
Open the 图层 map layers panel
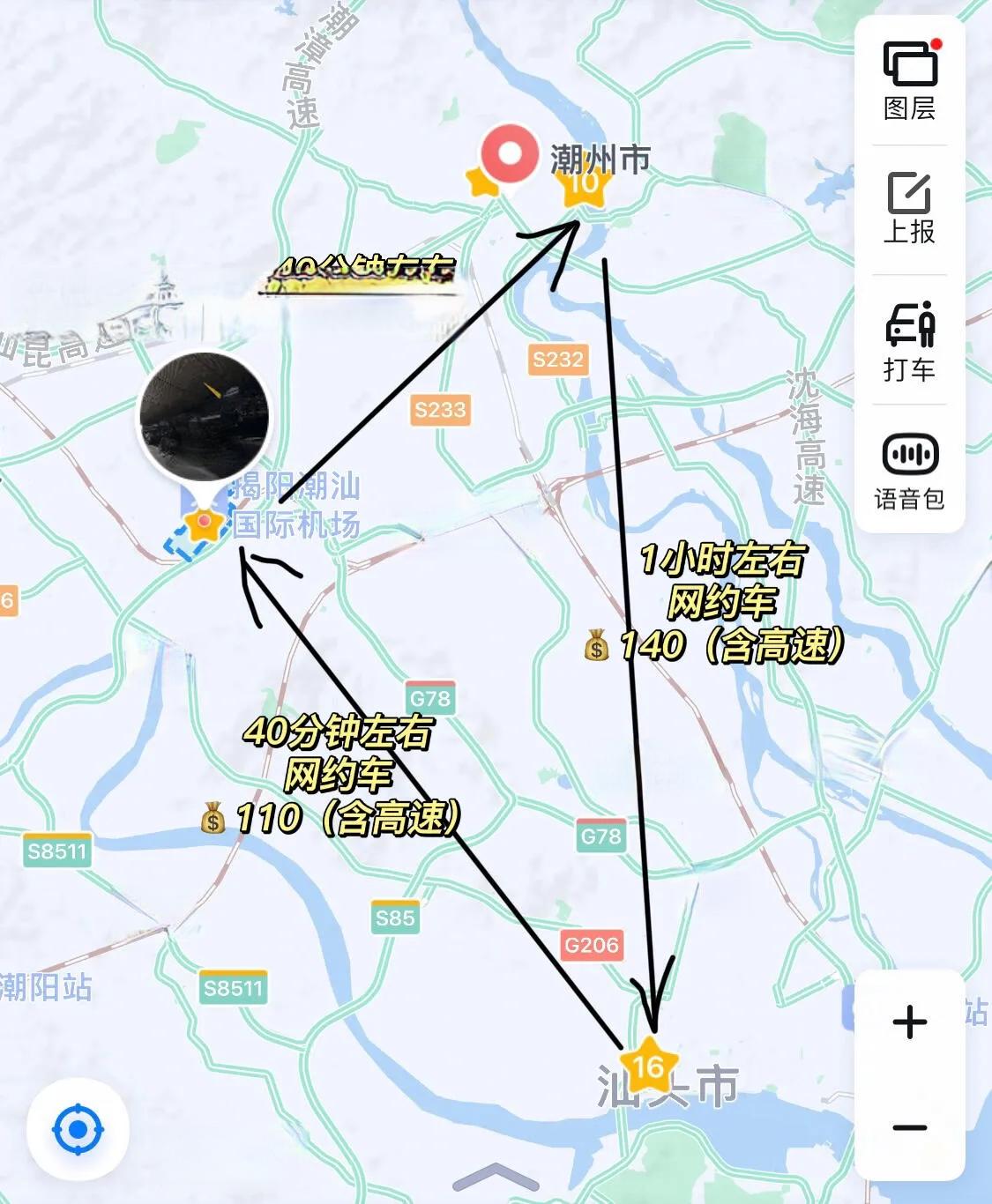909,81
